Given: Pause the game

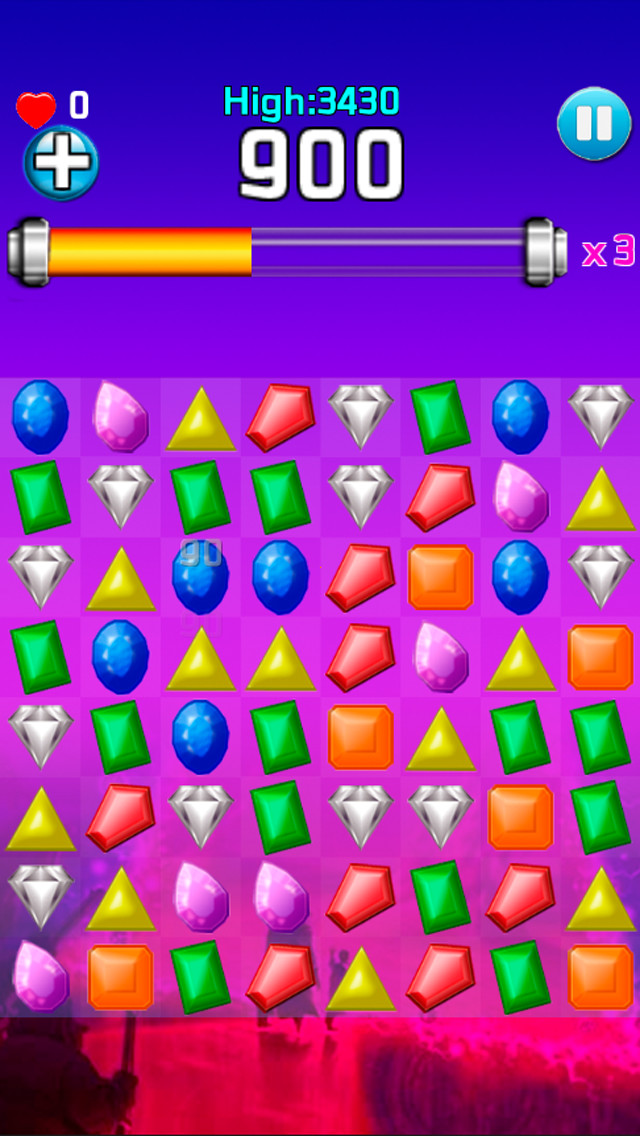Looking at the screenshot, I should tap(594, 124).
